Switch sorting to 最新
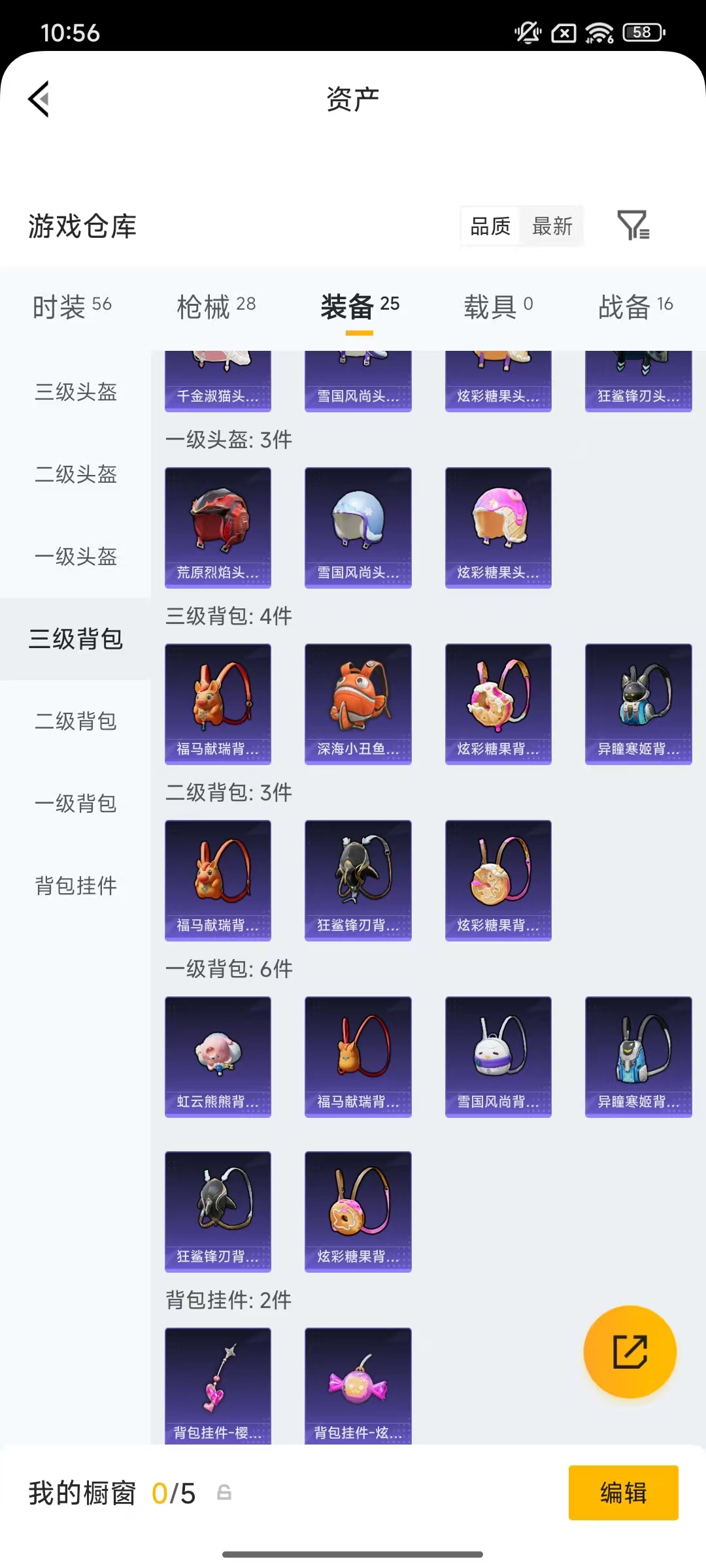 click(x=552, y=226)
